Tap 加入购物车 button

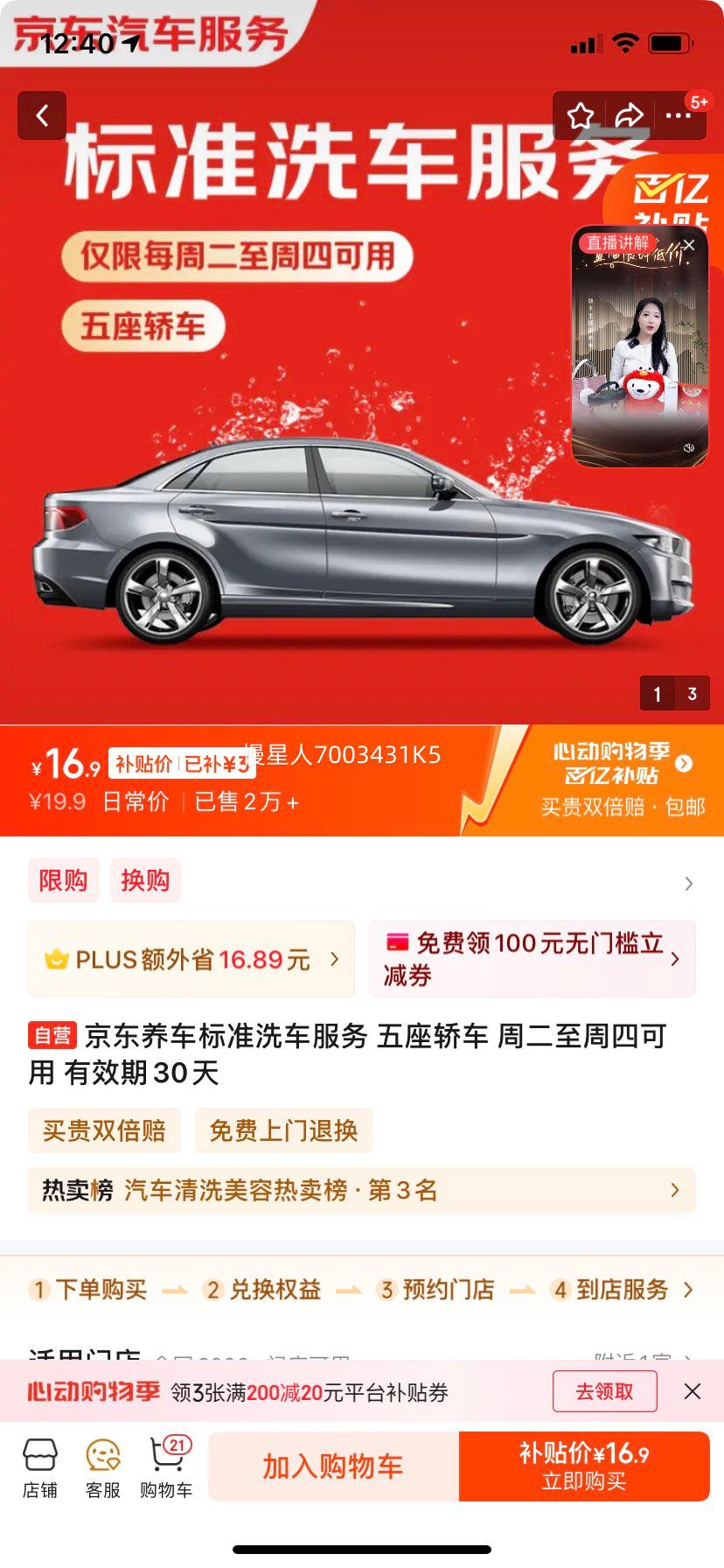tap(333, 1466)
